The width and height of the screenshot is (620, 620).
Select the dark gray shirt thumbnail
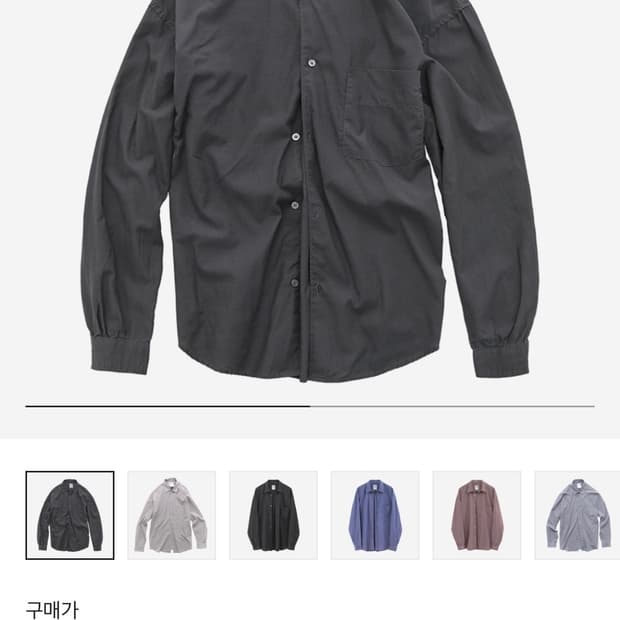tap(70, 515)
